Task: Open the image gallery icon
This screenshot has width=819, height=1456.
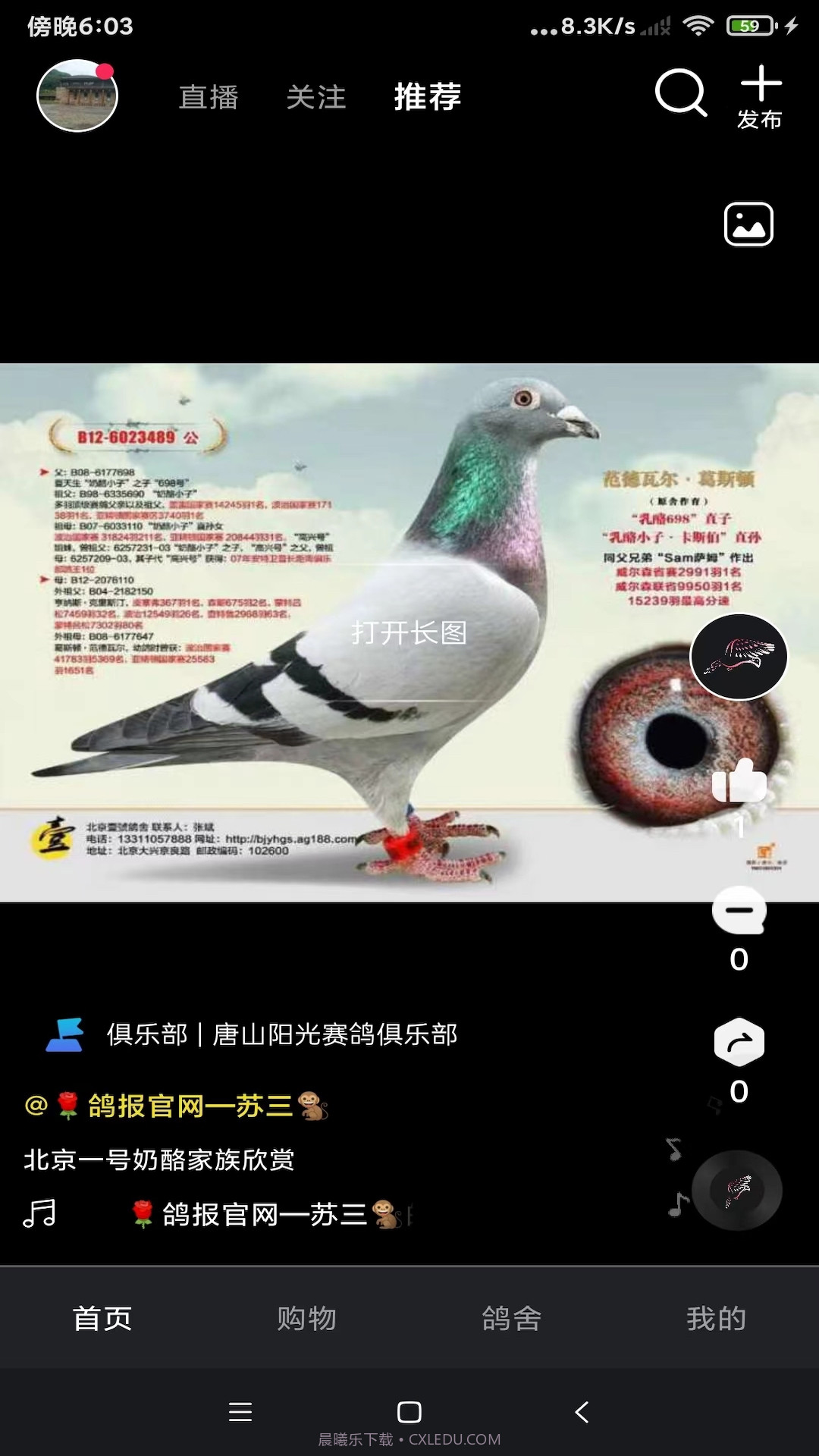Action: pyautogui.click(x=748, y=224)
